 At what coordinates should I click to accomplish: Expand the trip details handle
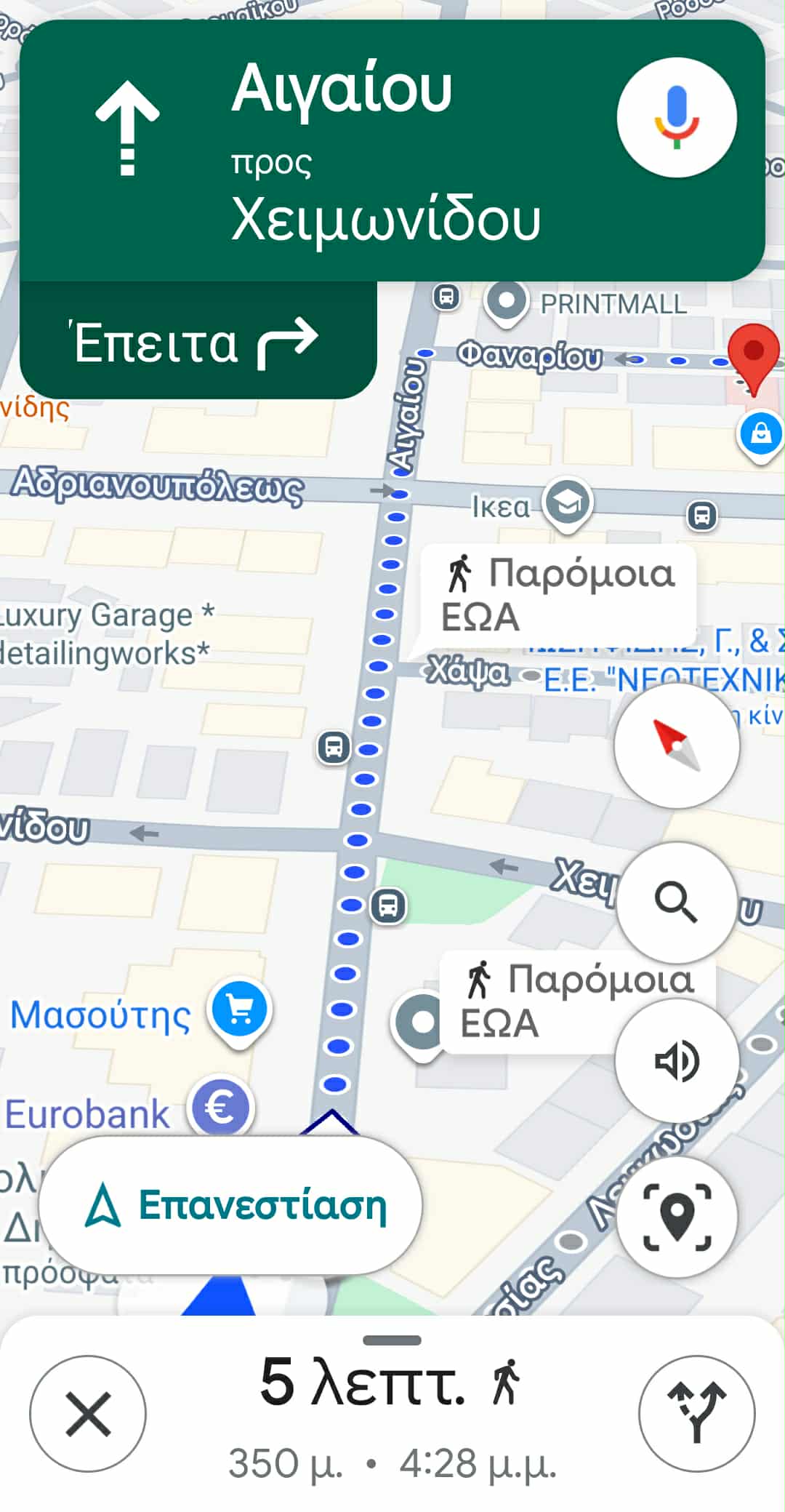(392, 1340)
